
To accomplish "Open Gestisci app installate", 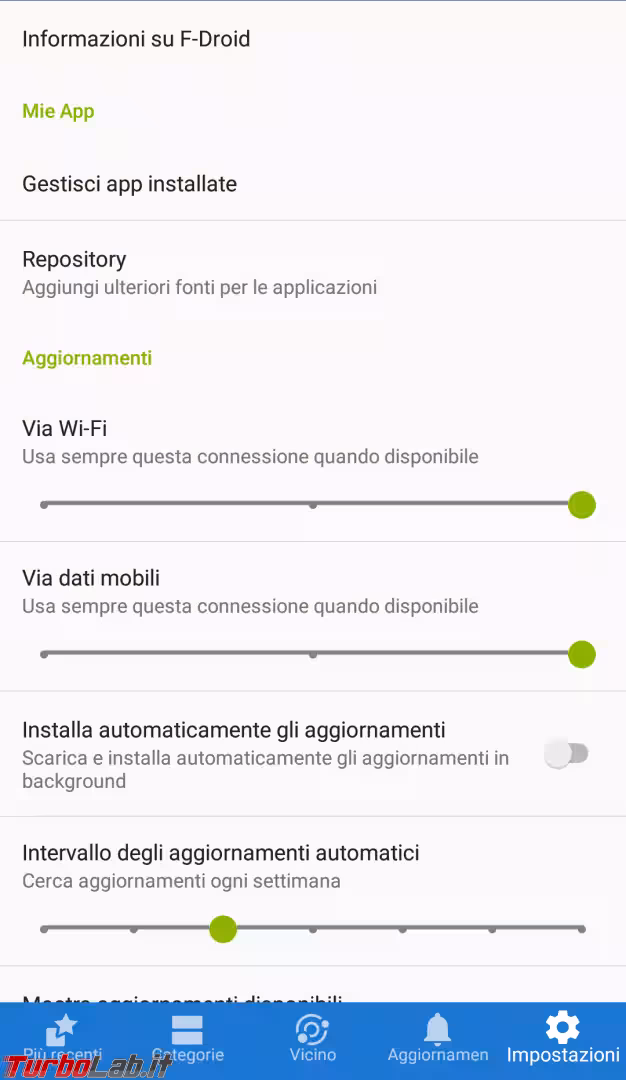I will [x=130, y=184].
